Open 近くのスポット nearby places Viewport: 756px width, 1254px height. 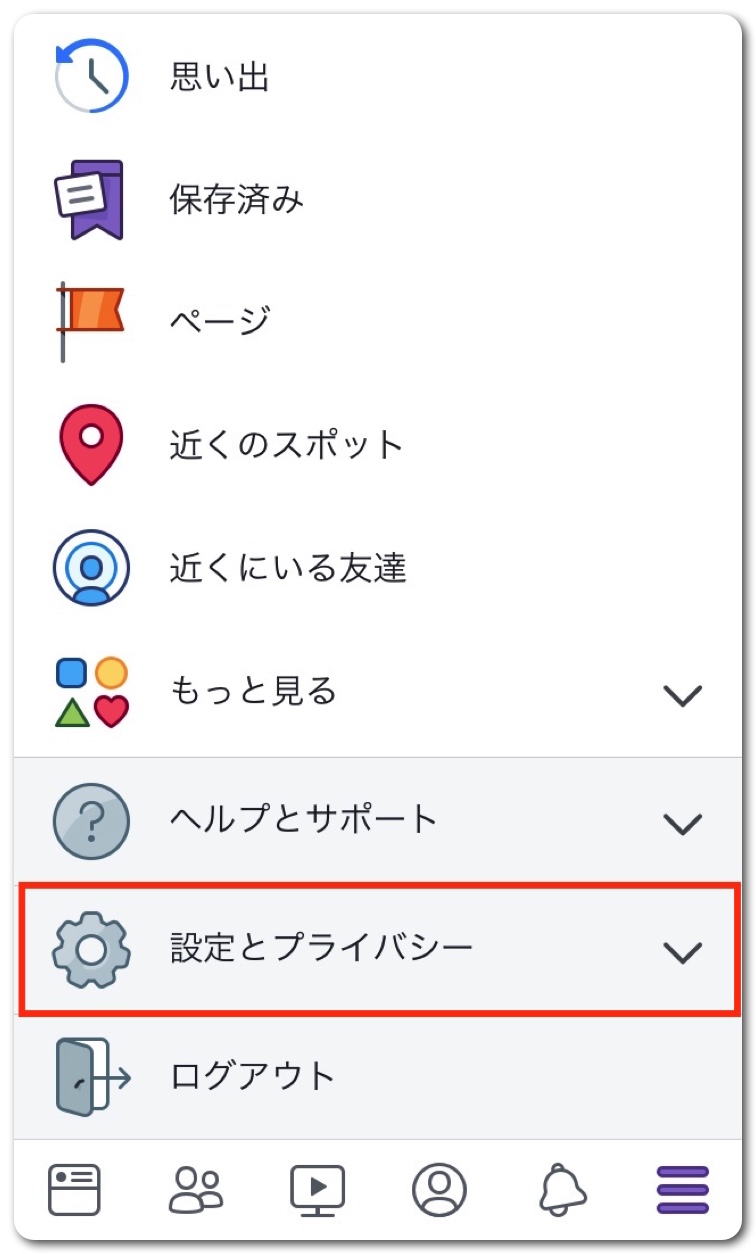286,445
